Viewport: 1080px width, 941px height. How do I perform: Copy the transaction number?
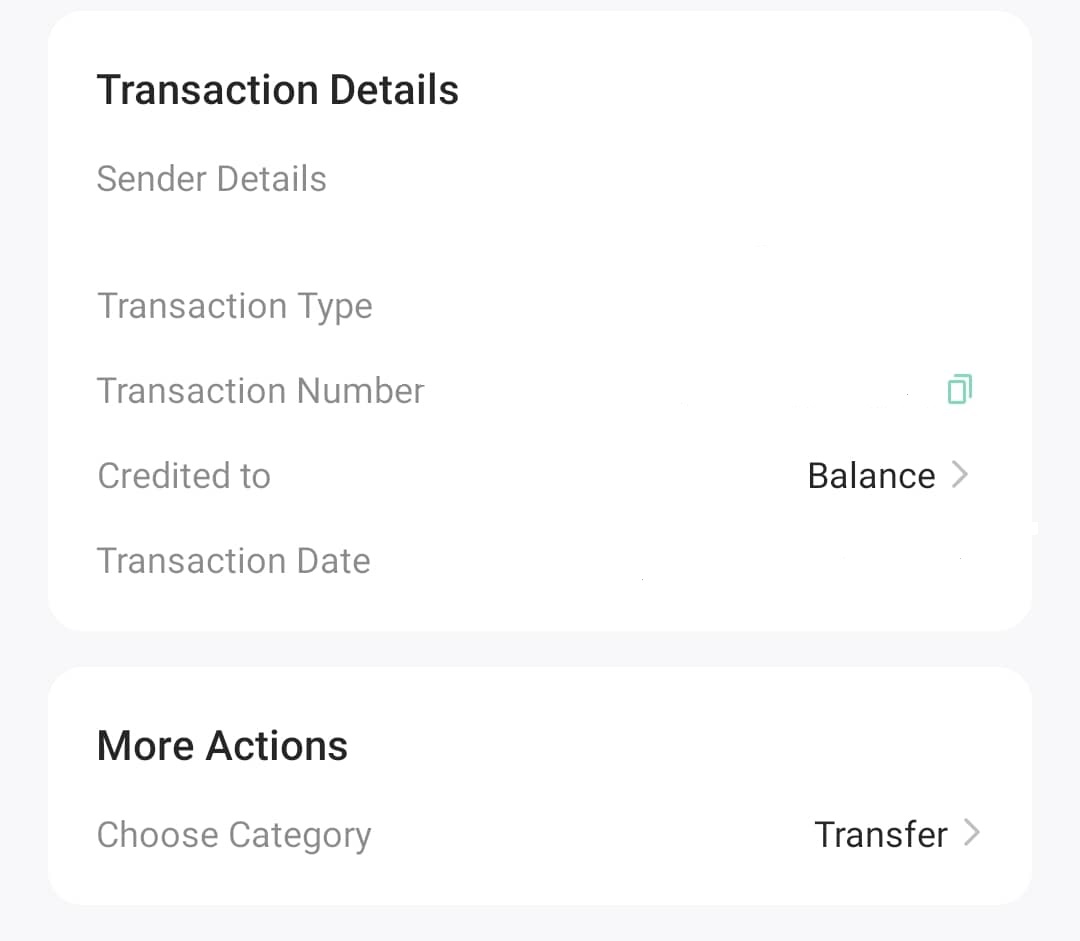point(959,389)
